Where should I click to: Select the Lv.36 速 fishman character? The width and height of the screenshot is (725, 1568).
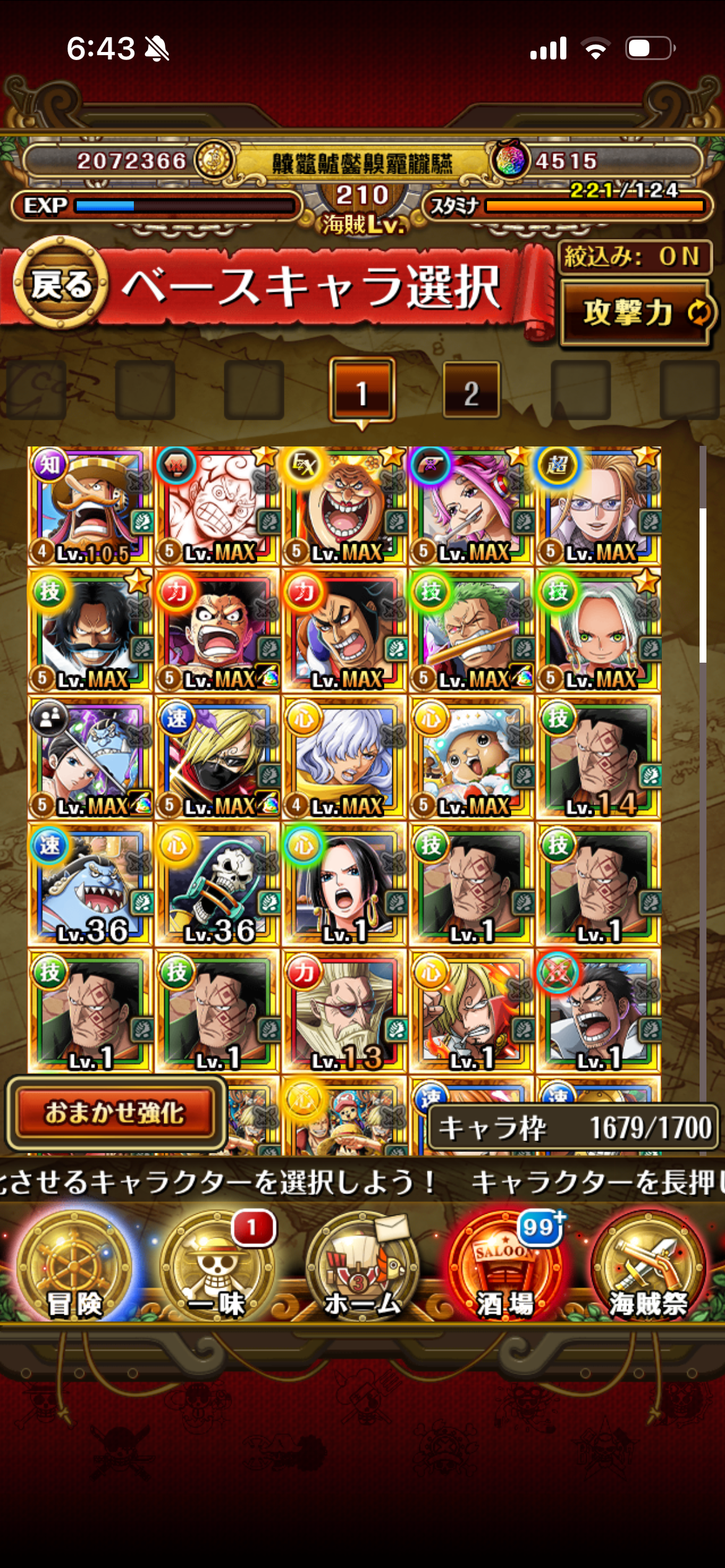click(x=90, y=886)
